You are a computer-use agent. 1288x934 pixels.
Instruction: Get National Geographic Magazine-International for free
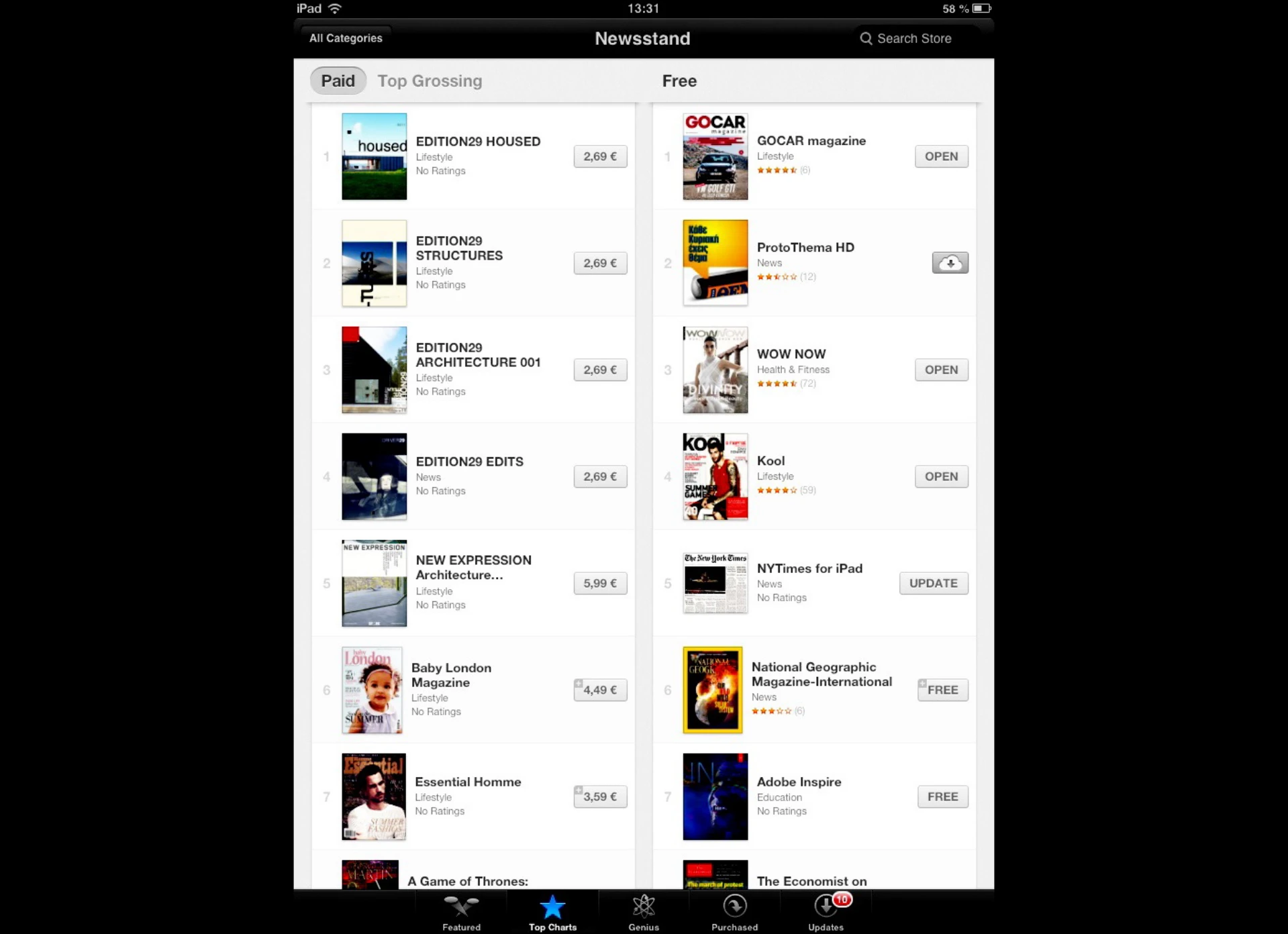[942, 690]
